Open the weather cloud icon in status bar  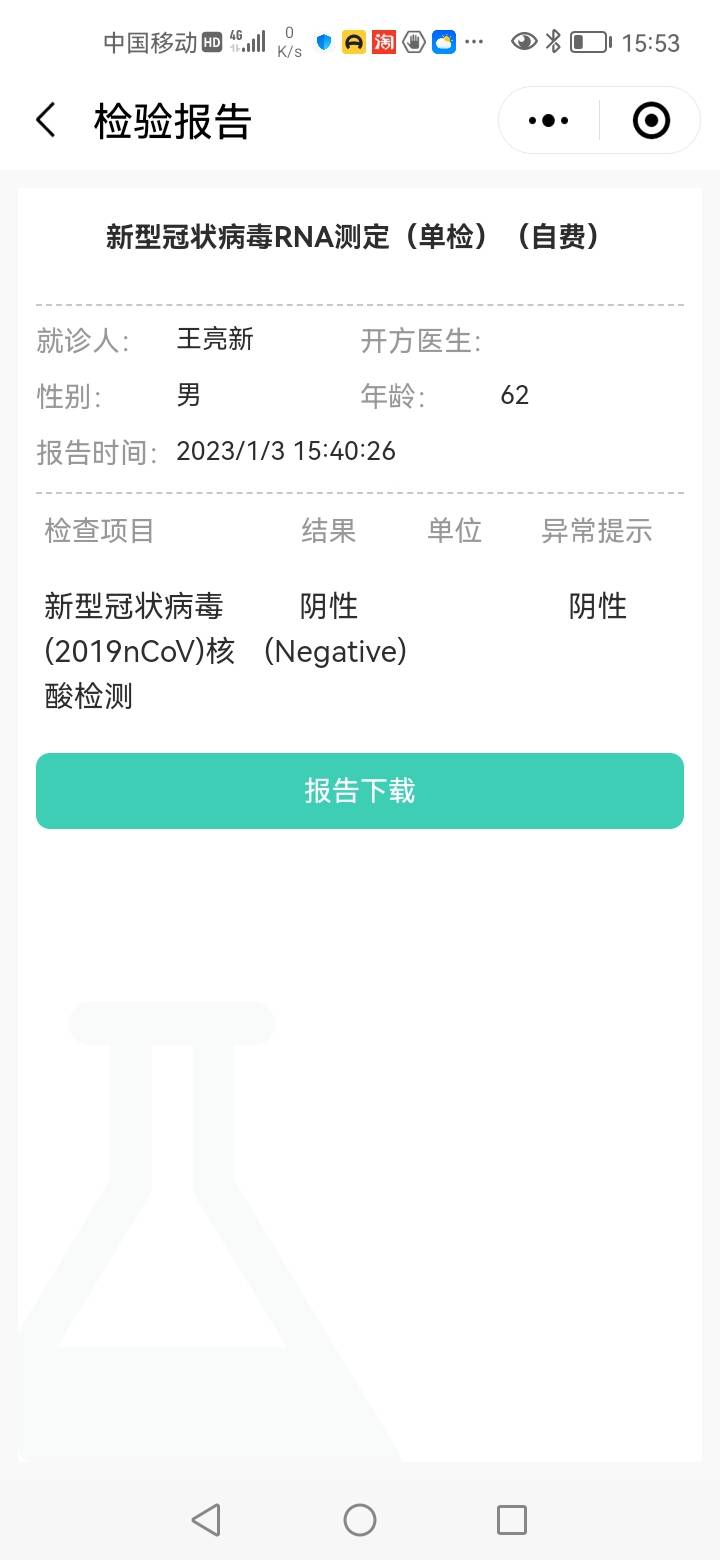tap(443, 42)
